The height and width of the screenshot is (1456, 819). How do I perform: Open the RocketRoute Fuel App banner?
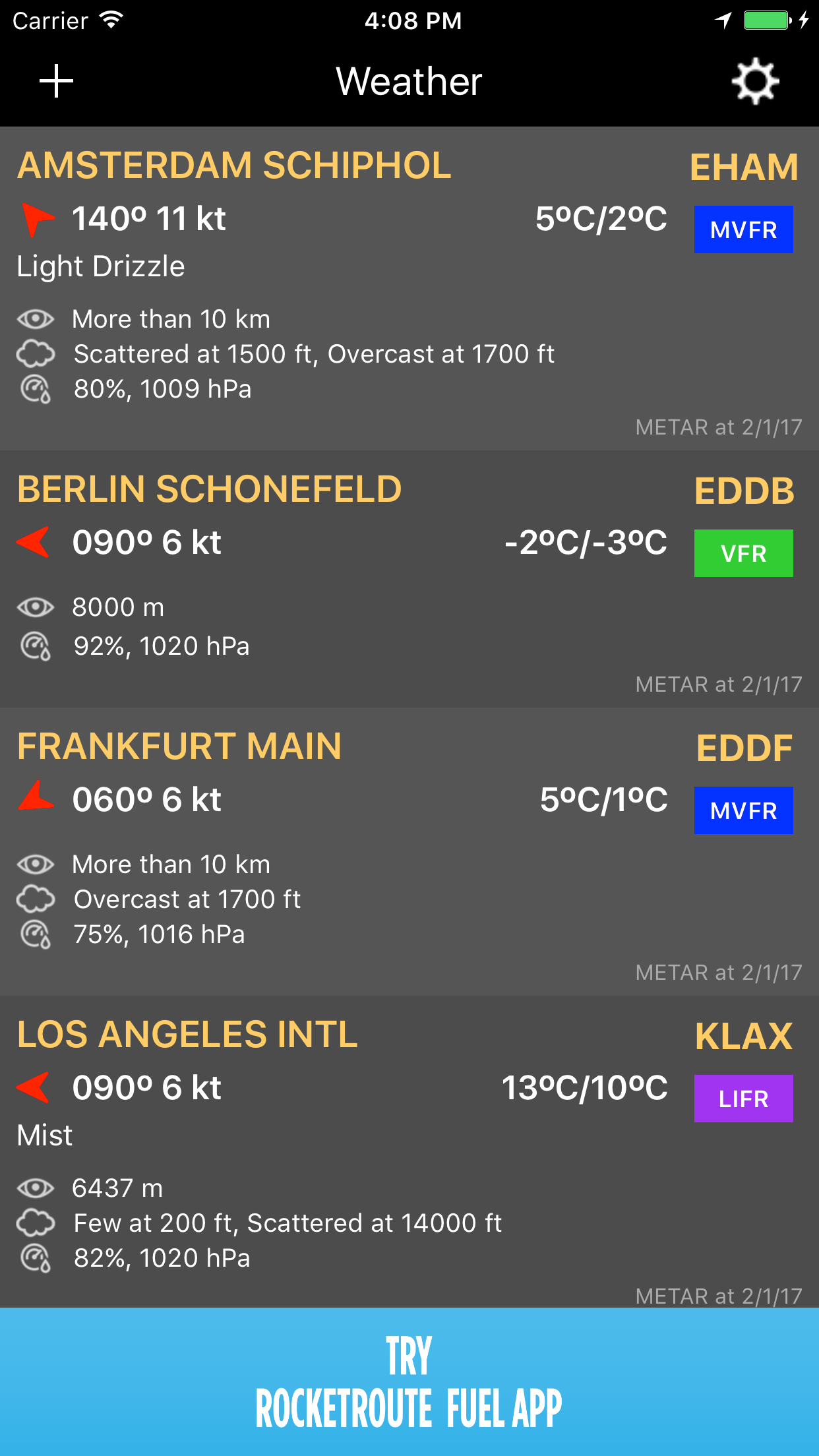409,1385
